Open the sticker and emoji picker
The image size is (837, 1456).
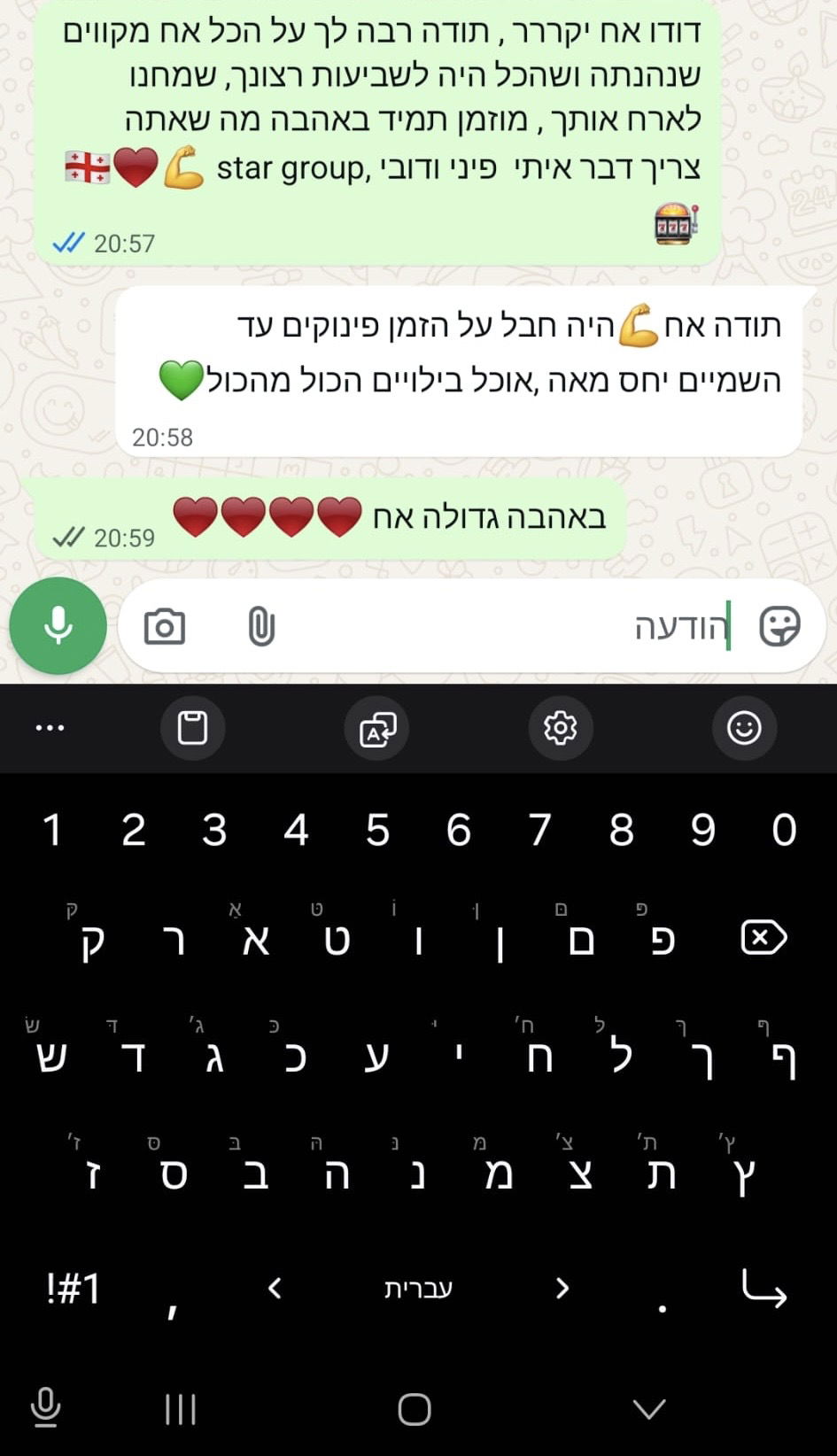point(779,626)
